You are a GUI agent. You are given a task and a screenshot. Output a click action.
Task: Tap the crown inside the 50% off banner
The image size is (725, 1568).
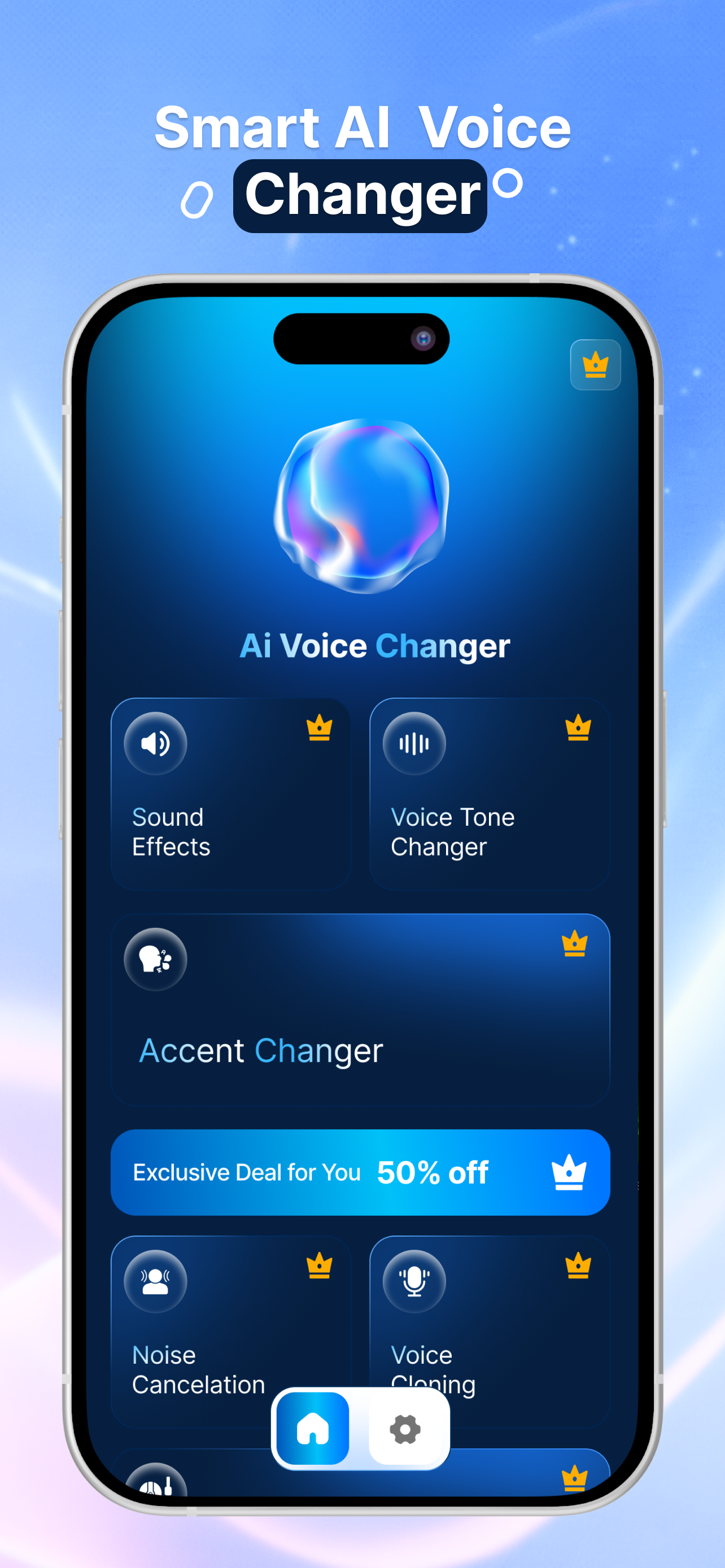point(569,1172)
